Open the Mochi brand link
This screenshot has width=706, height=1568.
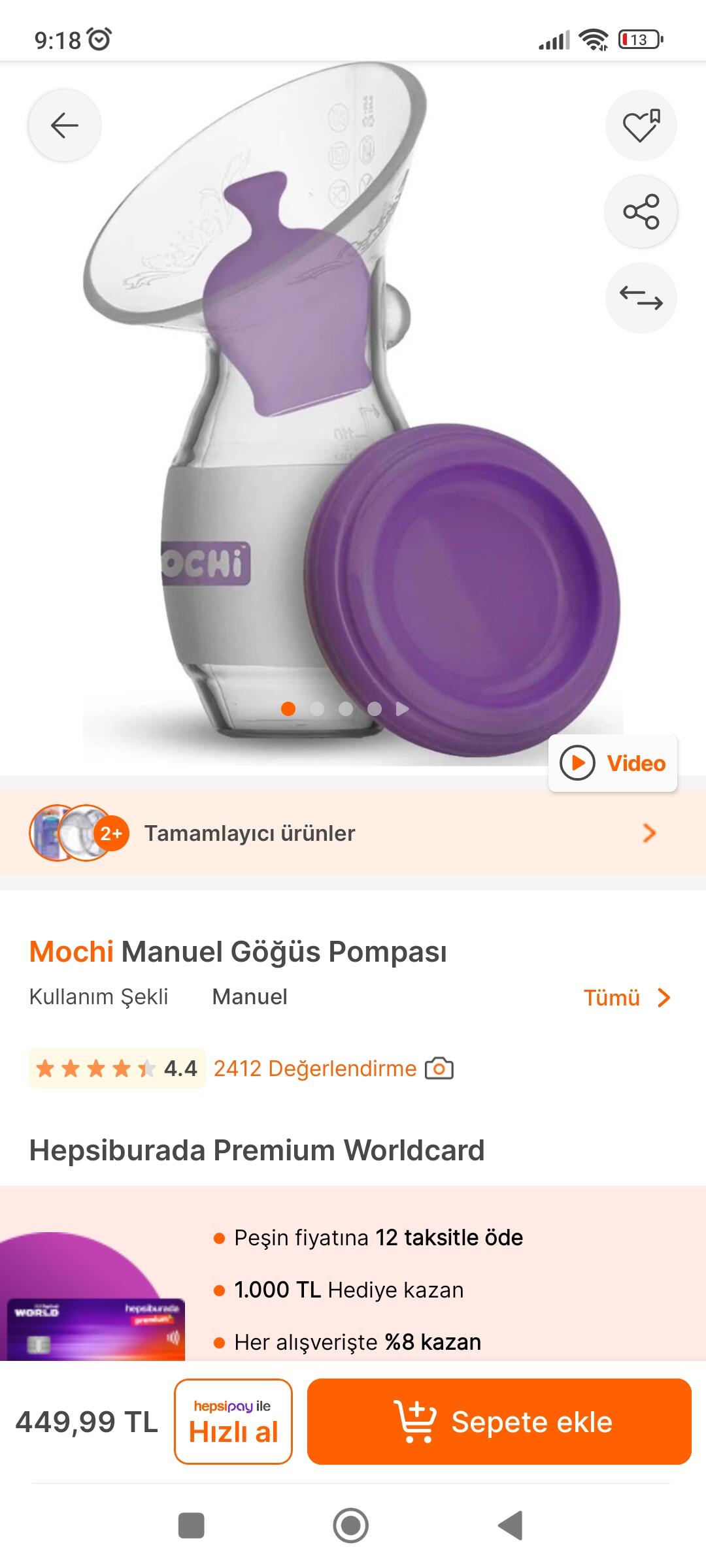71,951
